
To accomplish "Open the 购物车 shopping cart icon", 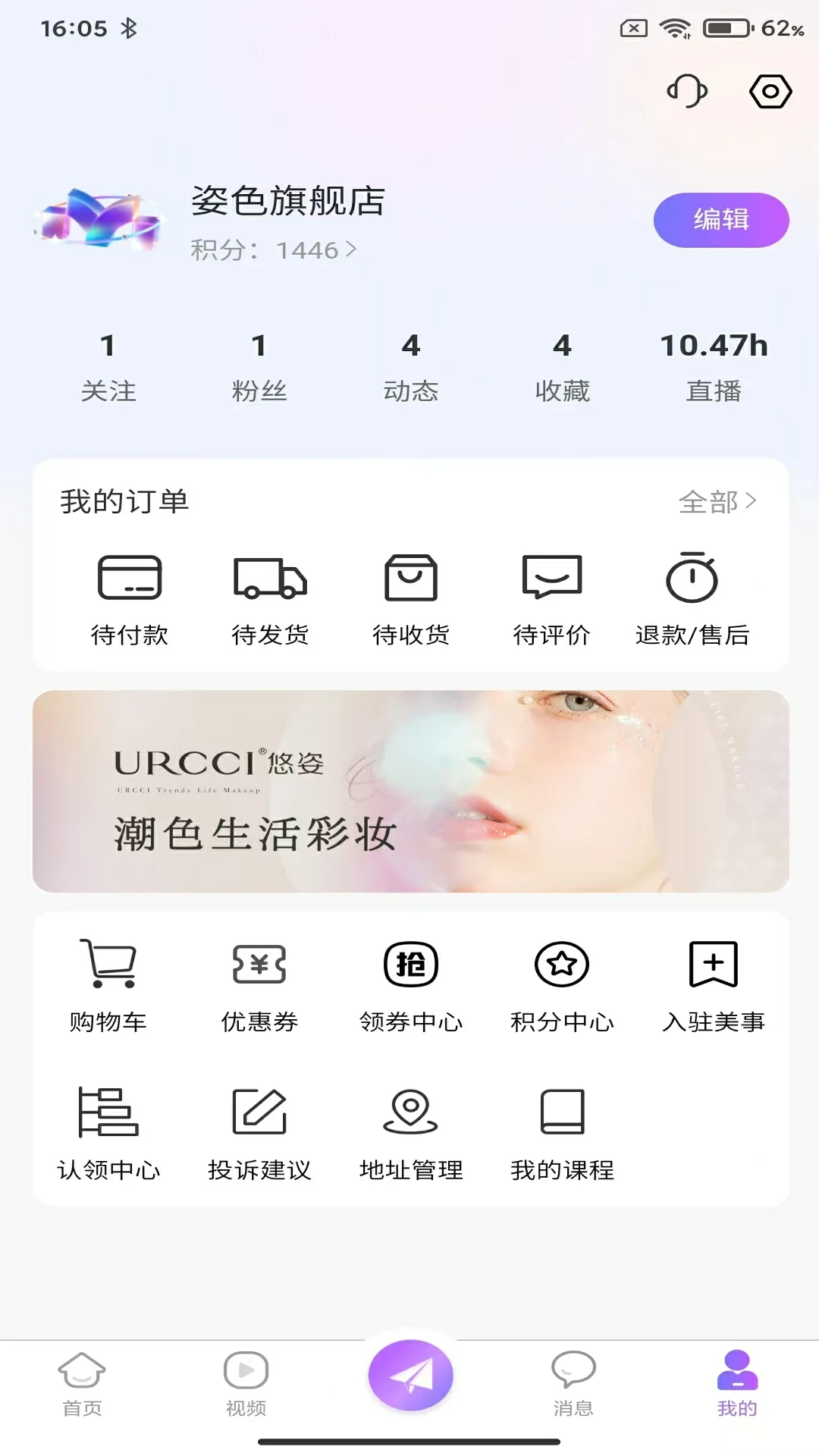I will (x=108, y=965).
